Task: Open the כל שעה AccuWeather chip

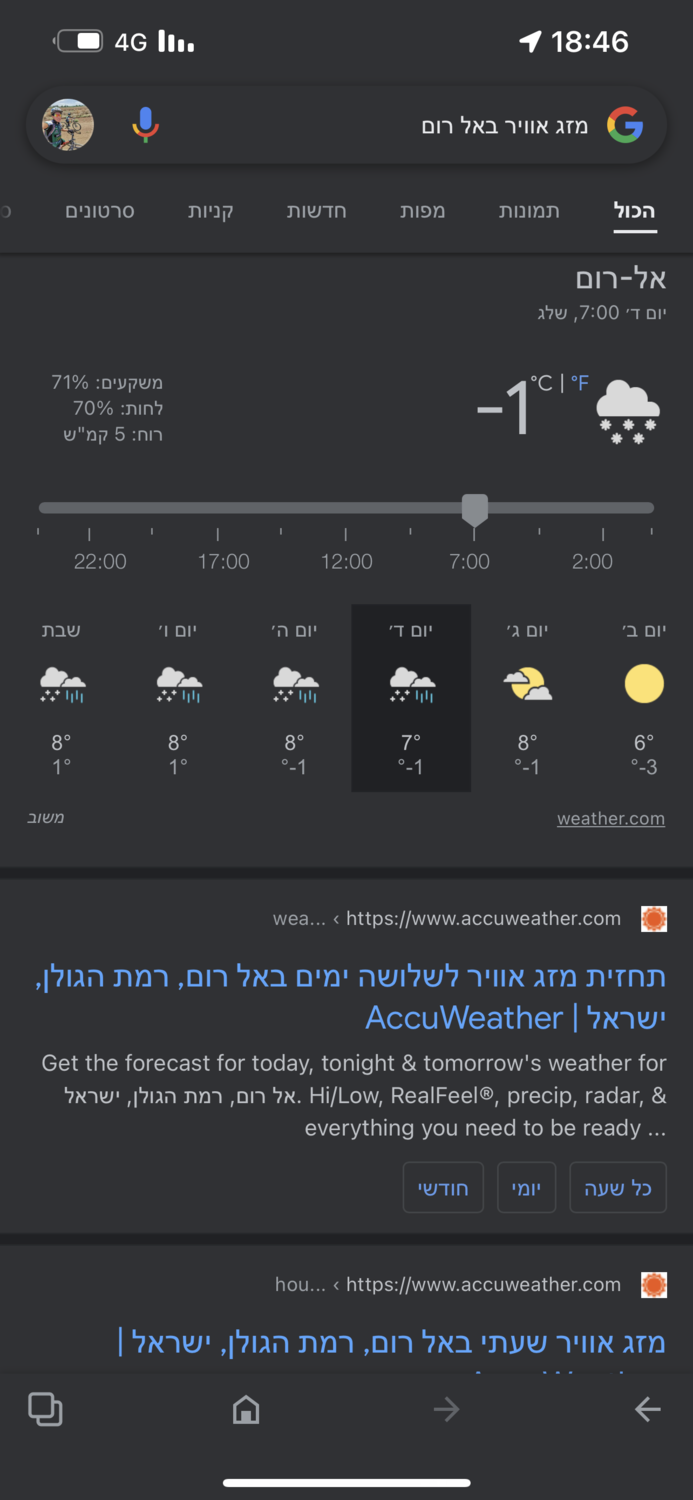Action: [617, 1187]
